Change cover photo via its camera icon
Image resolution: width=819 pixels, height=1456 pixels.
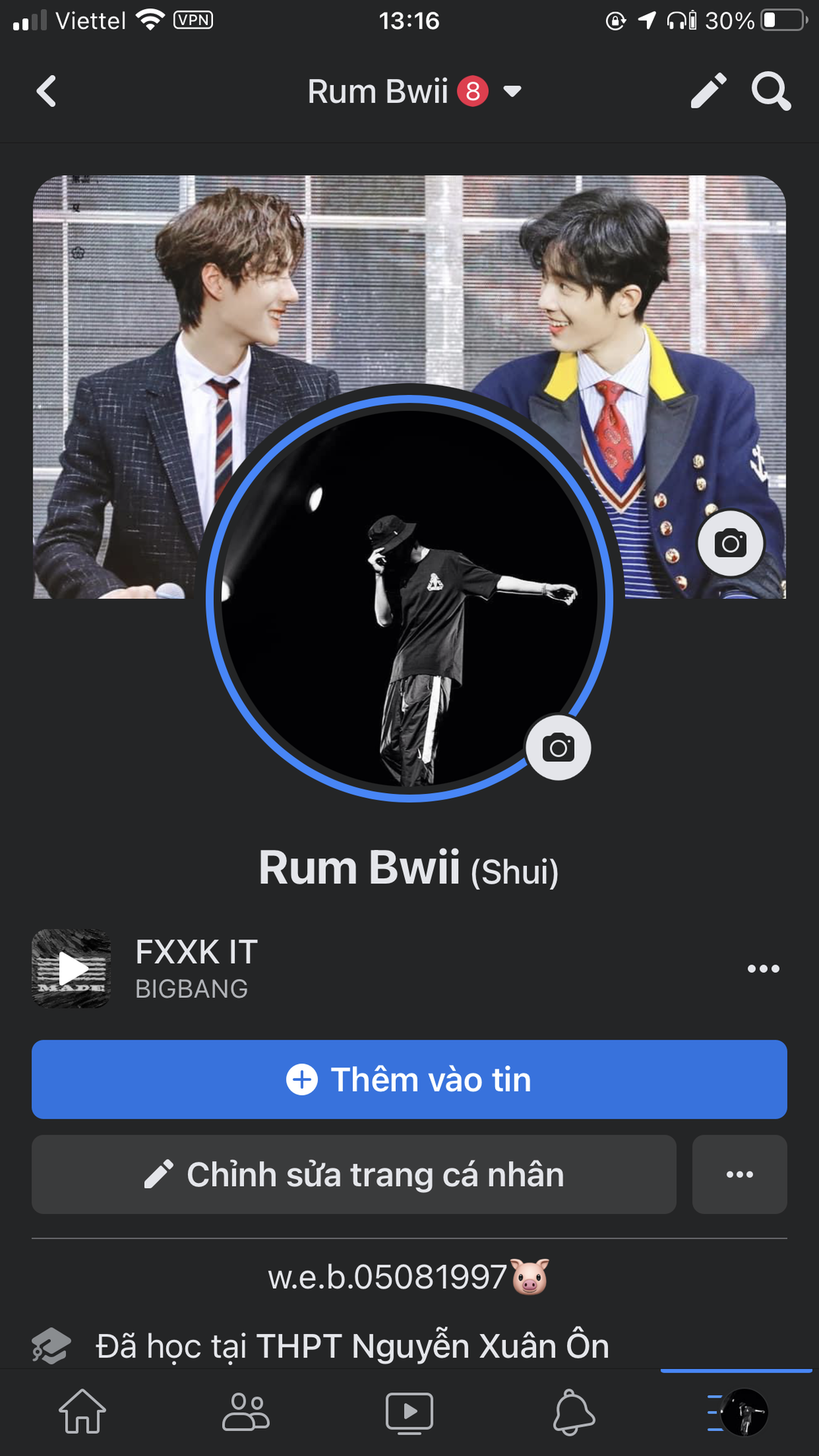pyautogui.click(x=730, y=544)
